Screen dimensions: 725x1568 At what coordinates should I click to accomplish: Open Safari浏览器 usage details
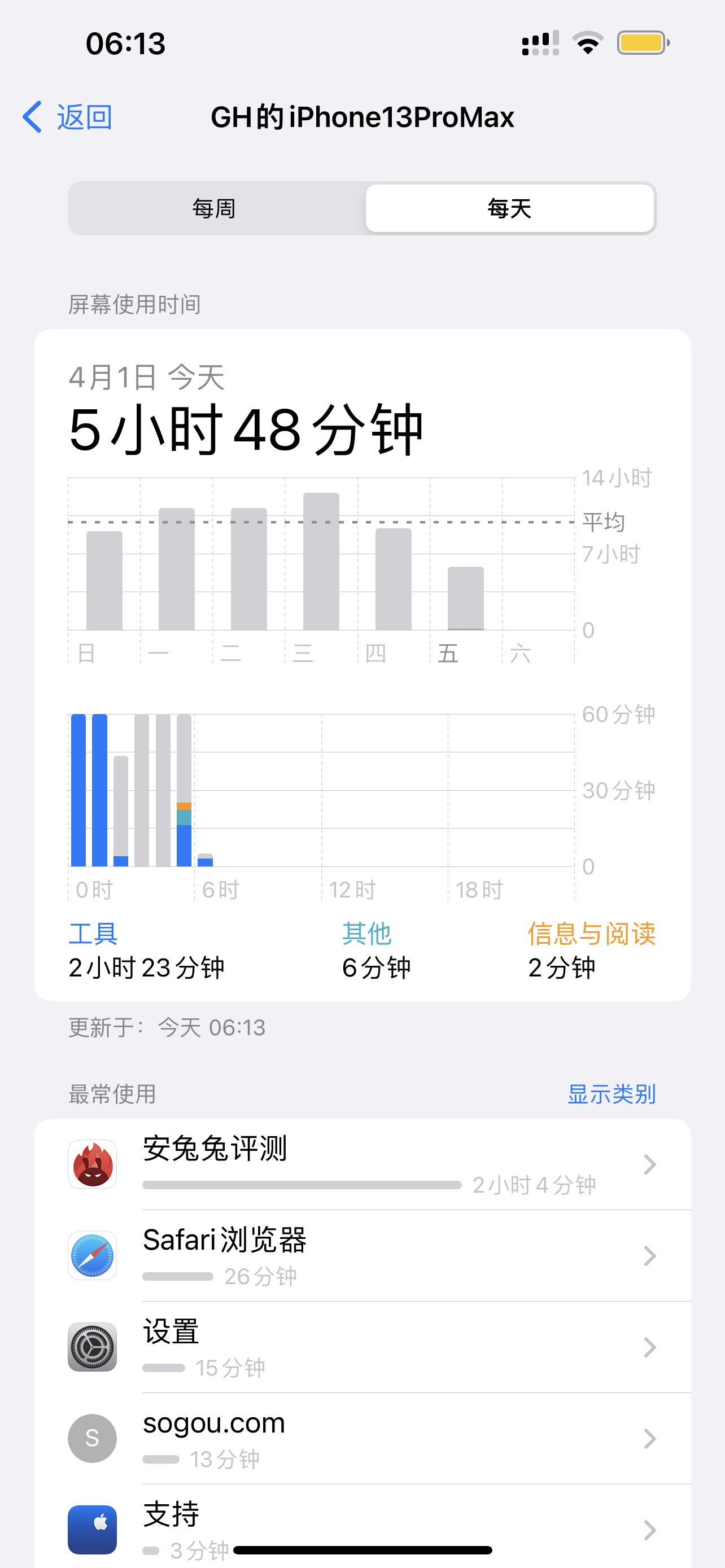click(x=362, y=1255)
